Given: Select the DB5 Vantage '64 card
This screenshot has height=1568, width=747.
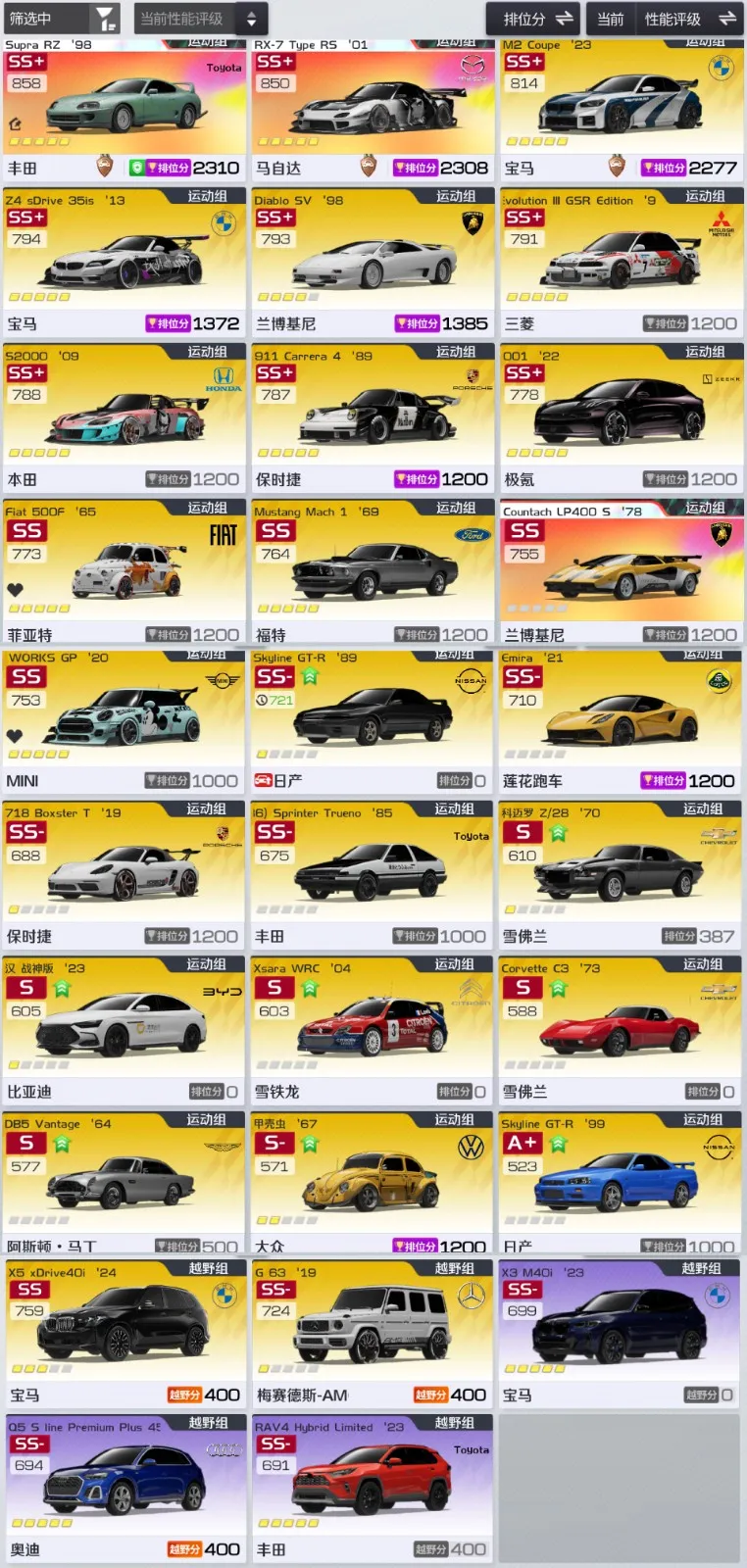Looking at the screenshot, I should click(124, 1184).
